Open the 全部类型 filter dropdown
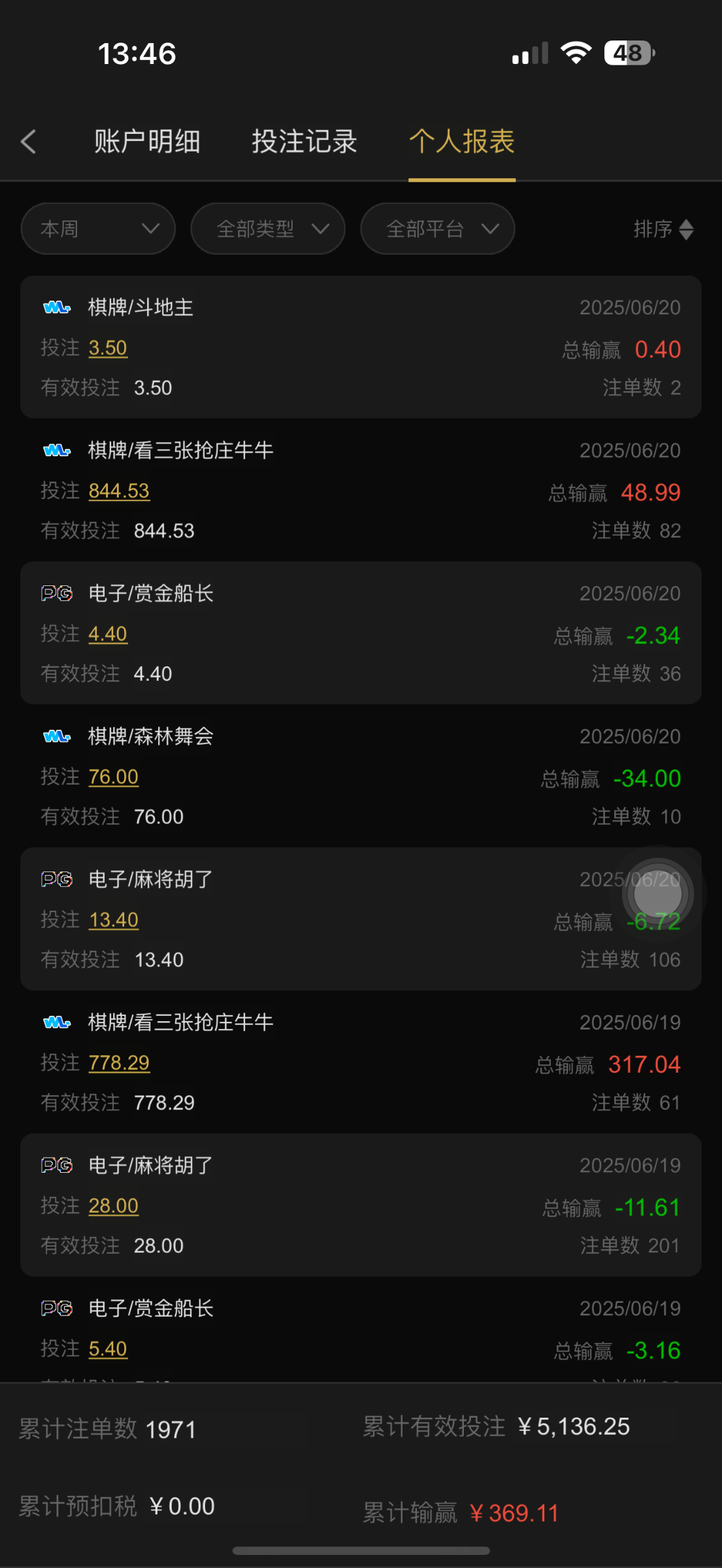 pyautogui.click(x=268, y=229)
